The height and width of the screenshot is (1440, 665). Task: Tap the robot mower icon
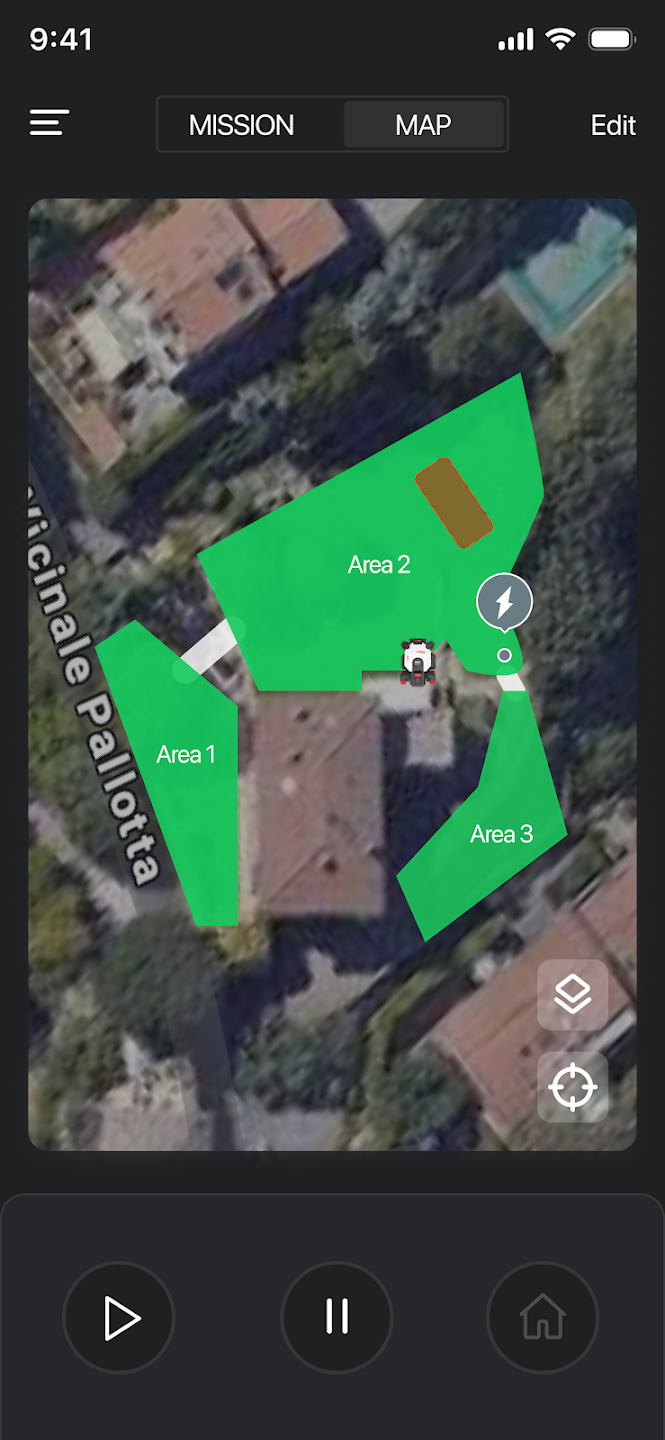(x=418, y=662)
